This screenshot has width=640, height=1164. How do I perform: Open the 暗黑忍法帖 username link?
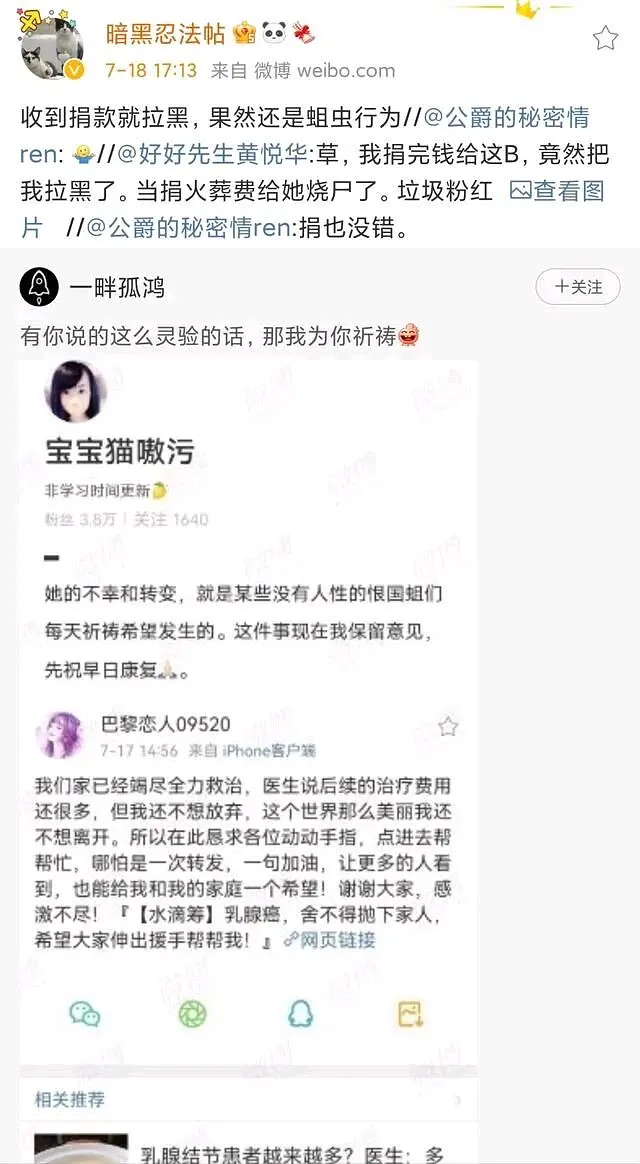click(165, 33)
